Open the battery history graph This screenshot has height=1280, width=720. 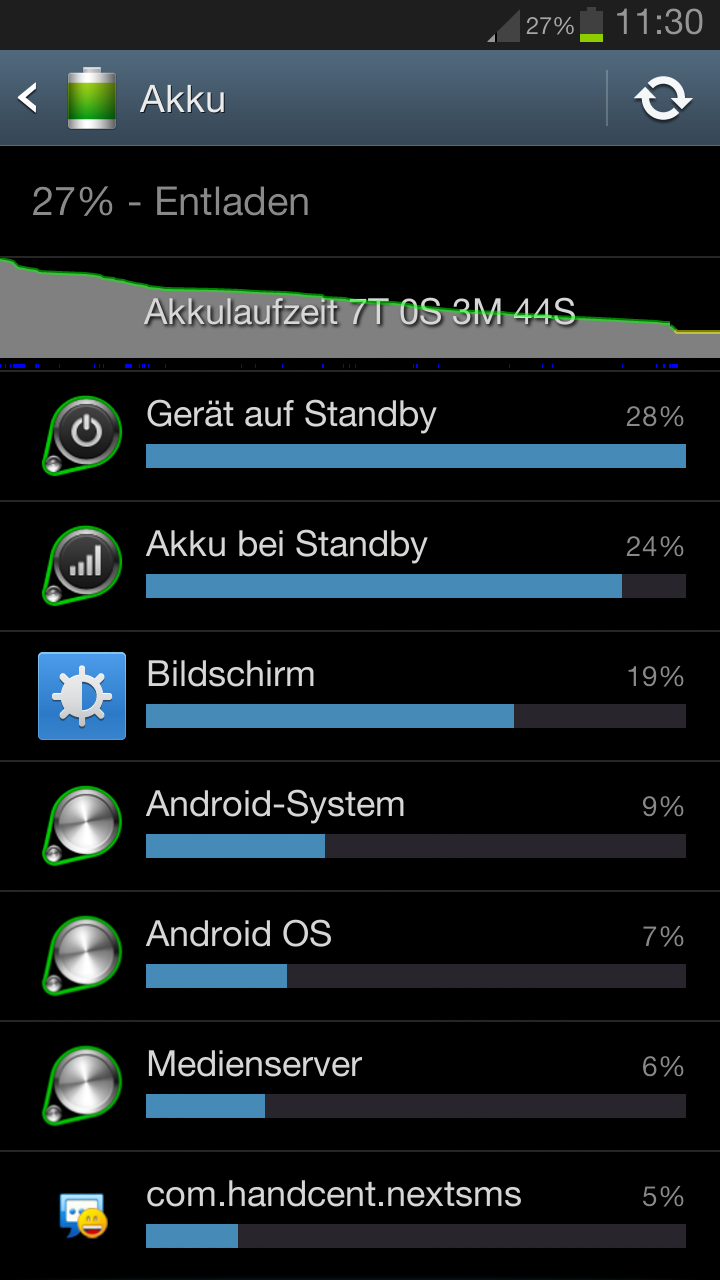pos(360,310)
